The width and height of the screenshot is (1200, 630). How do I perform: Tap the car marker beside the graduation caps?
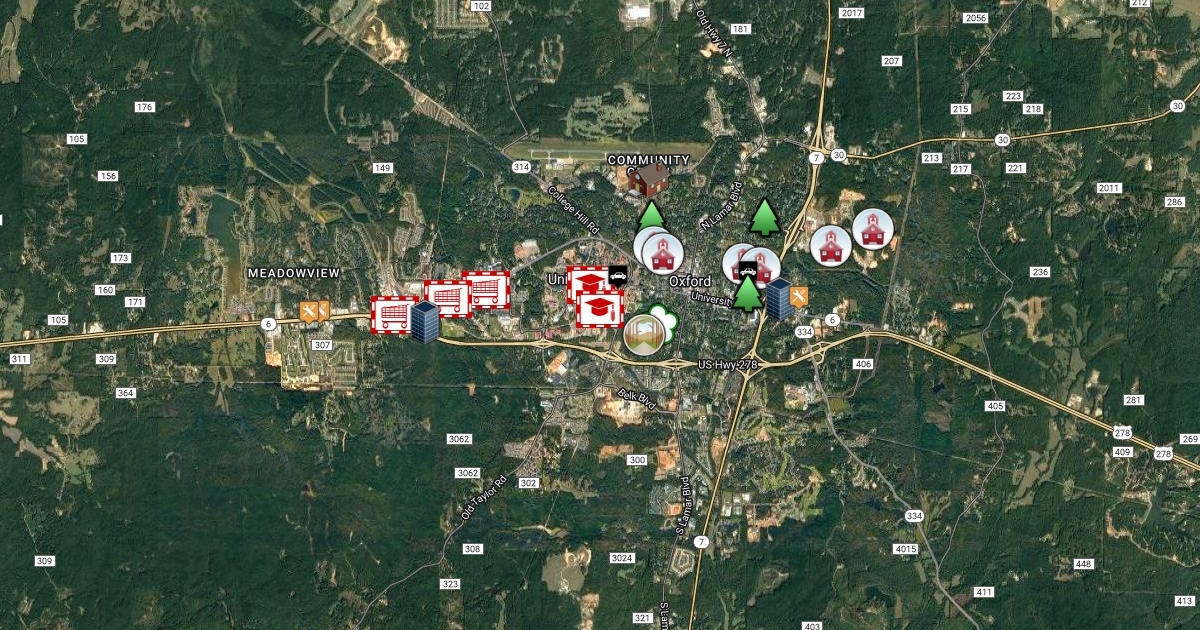coord(618,276)
